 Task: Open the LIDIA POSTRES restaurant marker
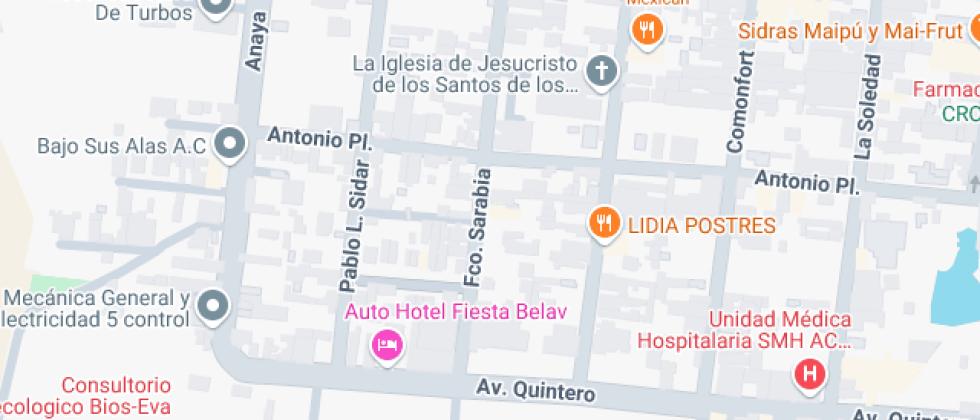point(603,224)
